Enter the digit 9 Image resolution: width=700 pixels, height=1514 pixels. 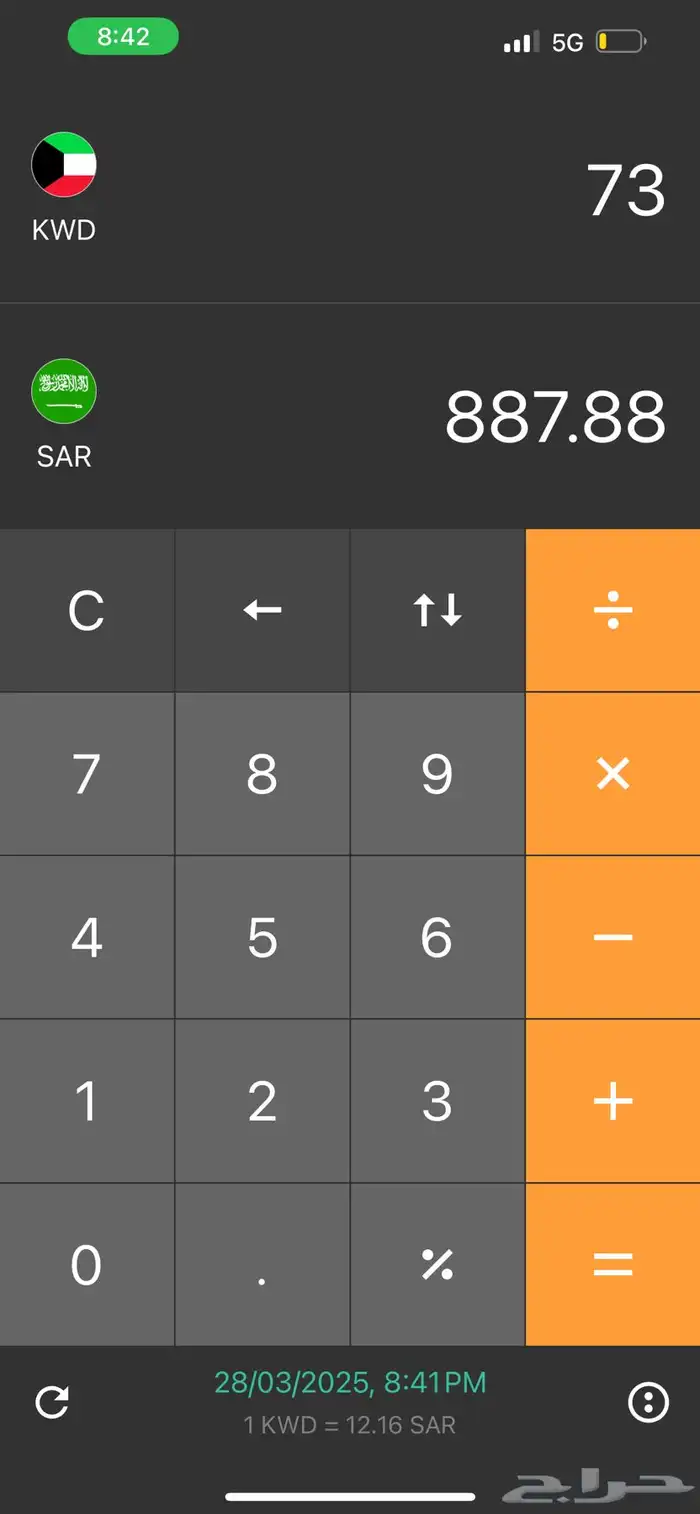click(x=437, y=773)
